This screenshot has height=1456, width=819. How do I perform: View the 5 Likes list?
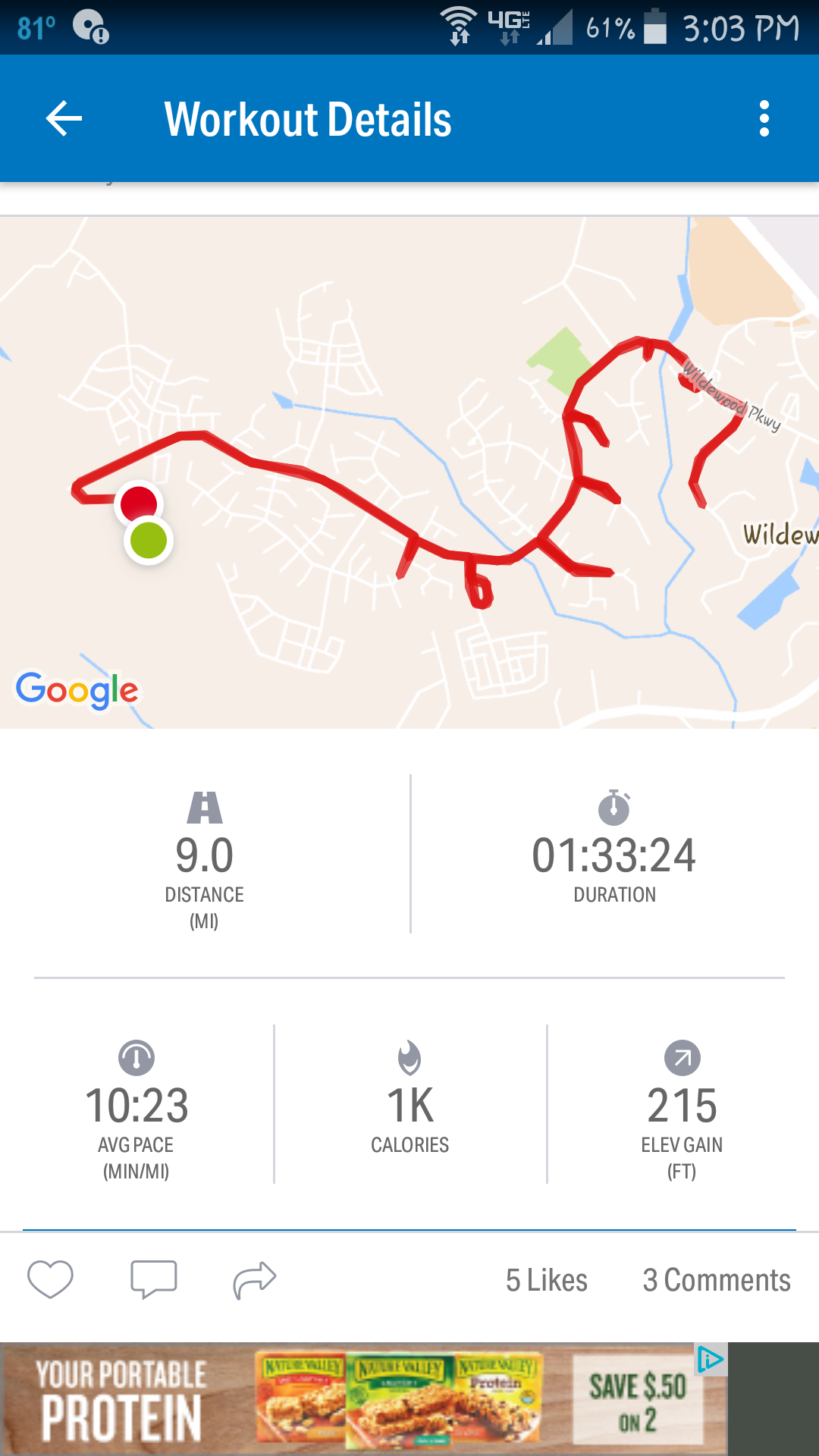point(546,1280)
